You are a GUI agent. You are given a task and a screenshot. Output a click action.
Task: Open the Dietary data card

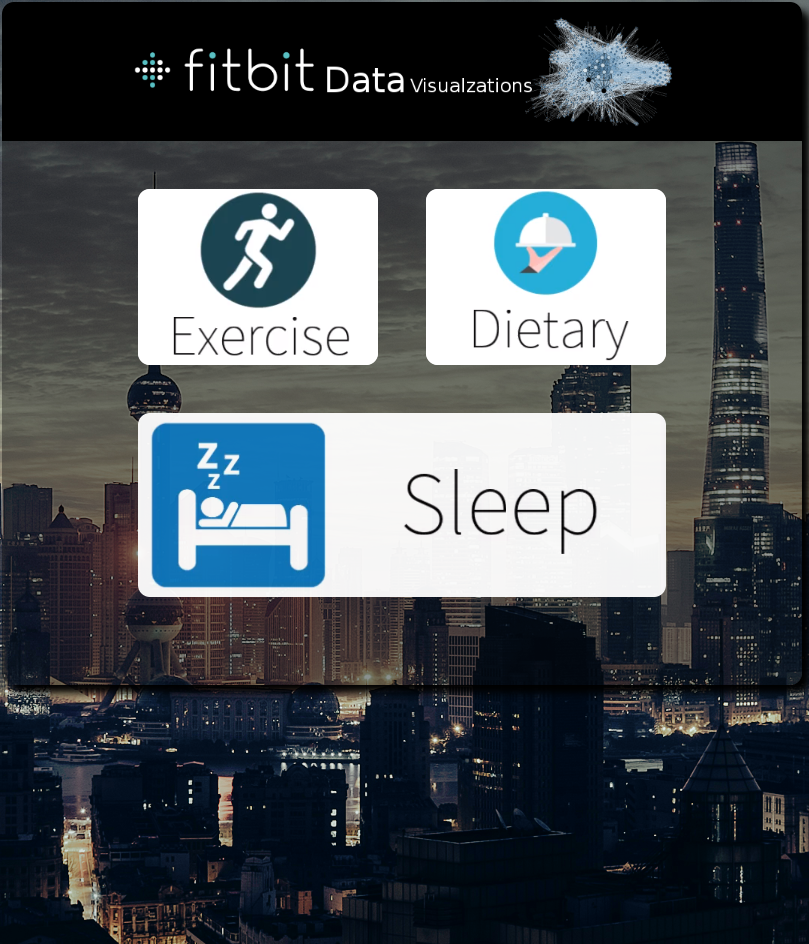tap(546, 277)
